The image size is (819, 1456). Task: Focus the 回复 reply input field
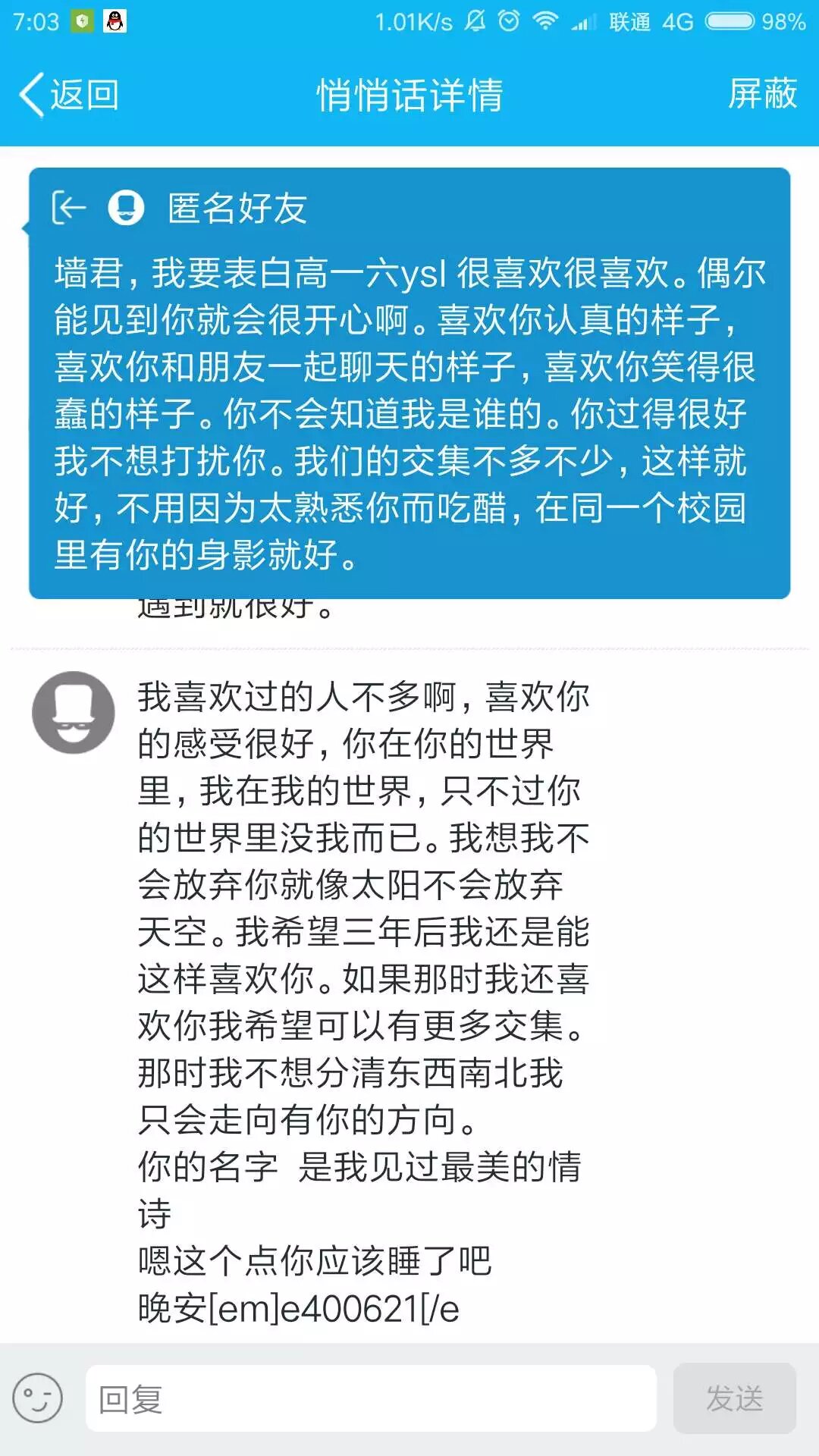click(371, 1398)
